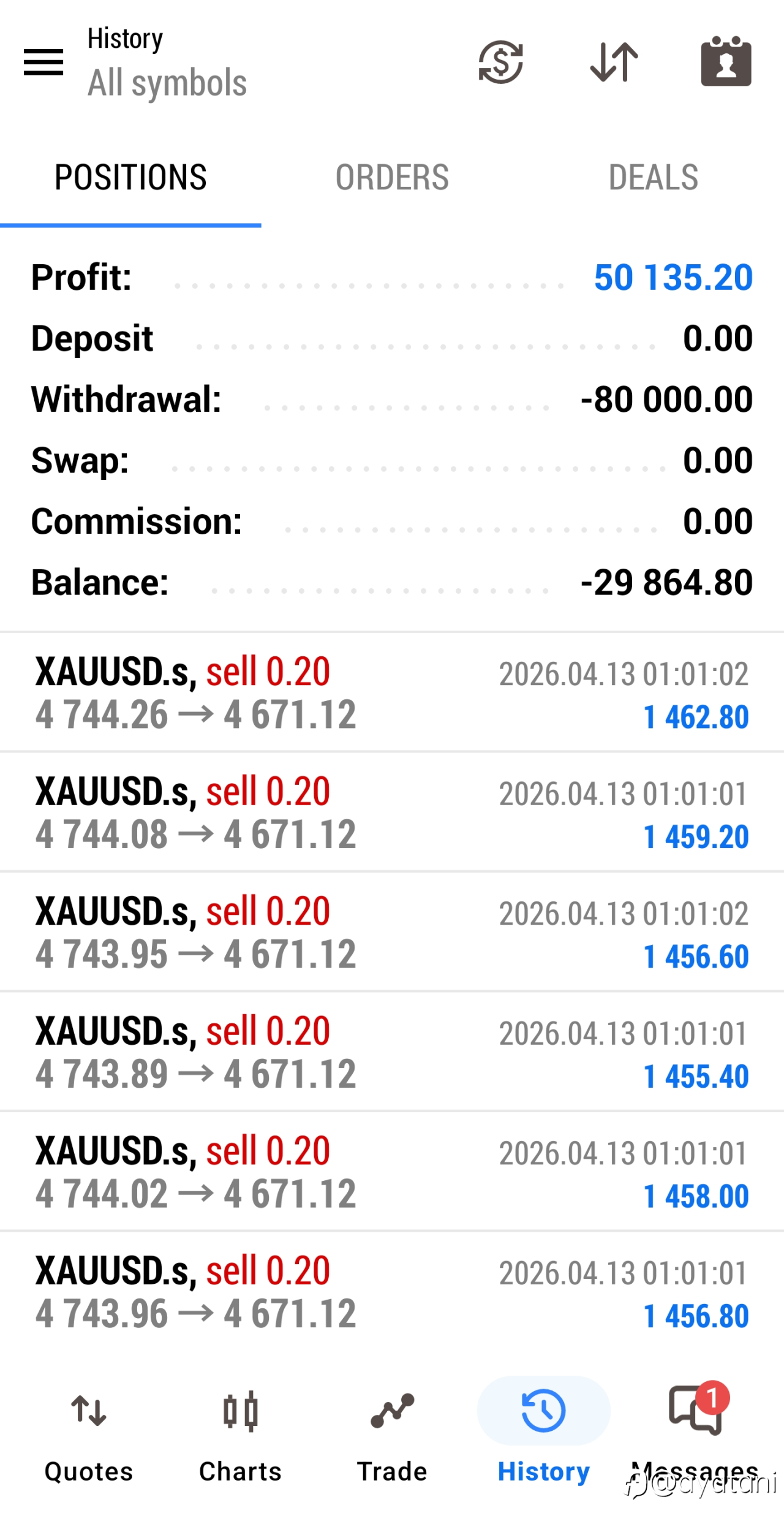The height and width of the screenshot is (1524, 784).
Task: View the position with profit 1 458.00
Action: (x=392, y=1172)
